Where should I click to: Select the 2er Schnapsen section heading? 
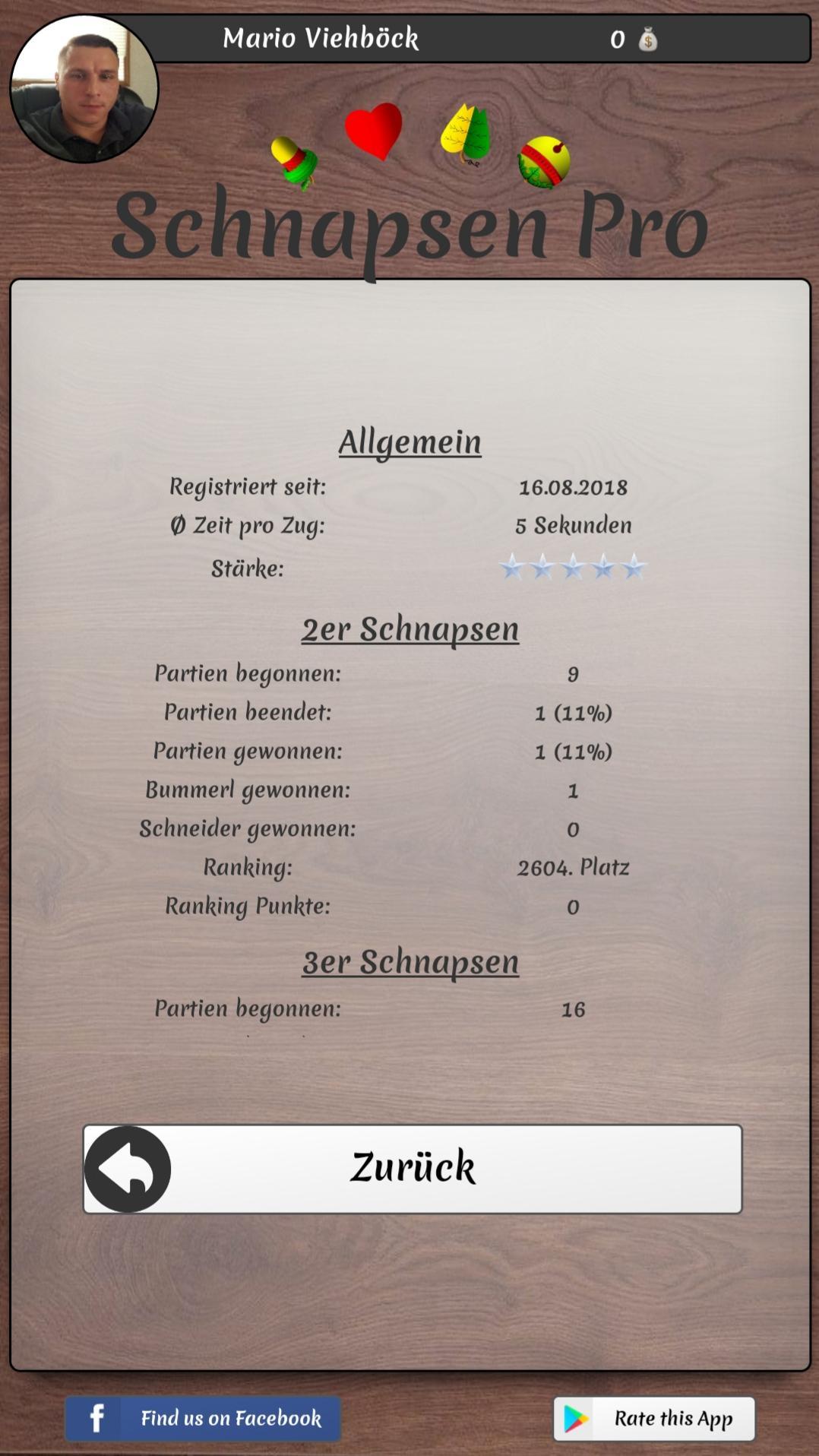pos(411,628)
